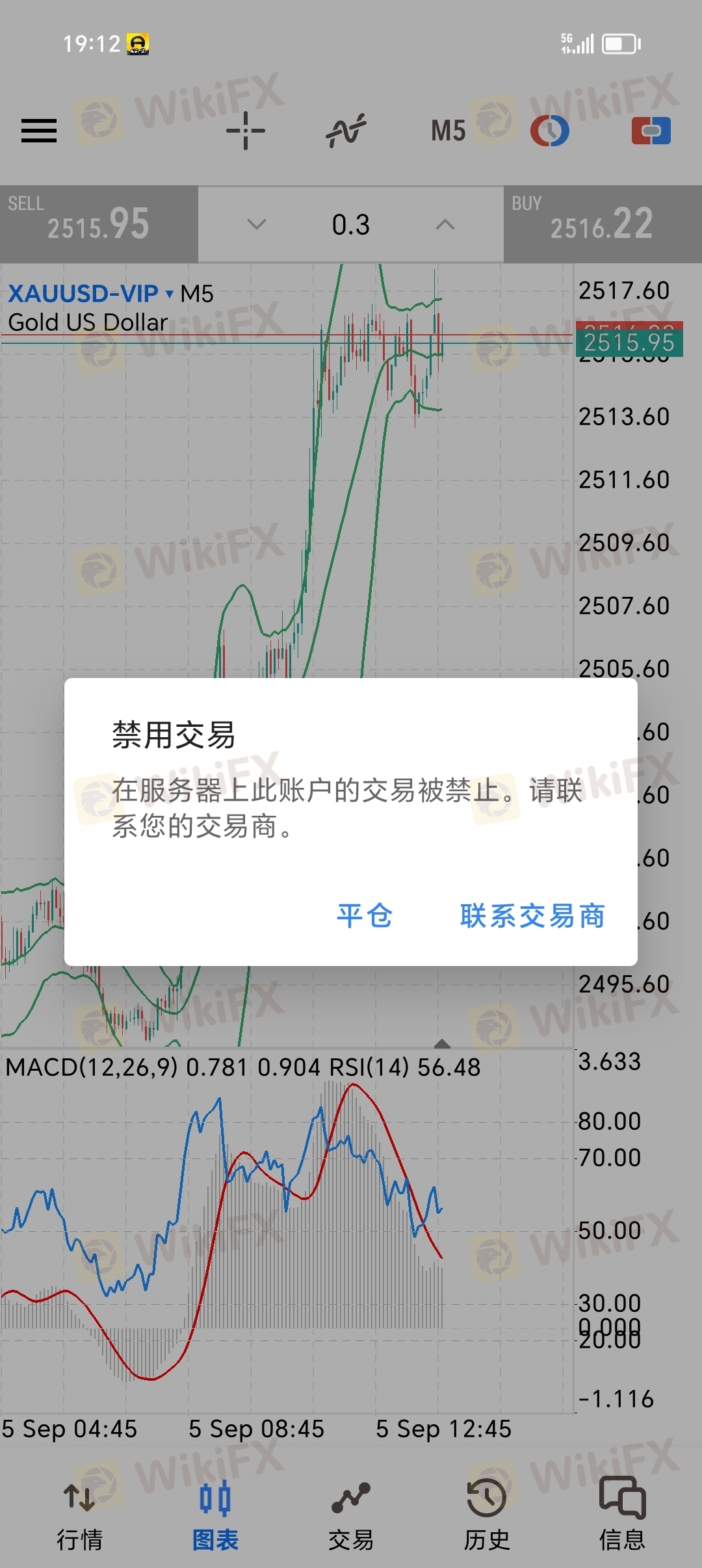Open the new order trade icon
702x1568 pixels.
click(651, 131)
